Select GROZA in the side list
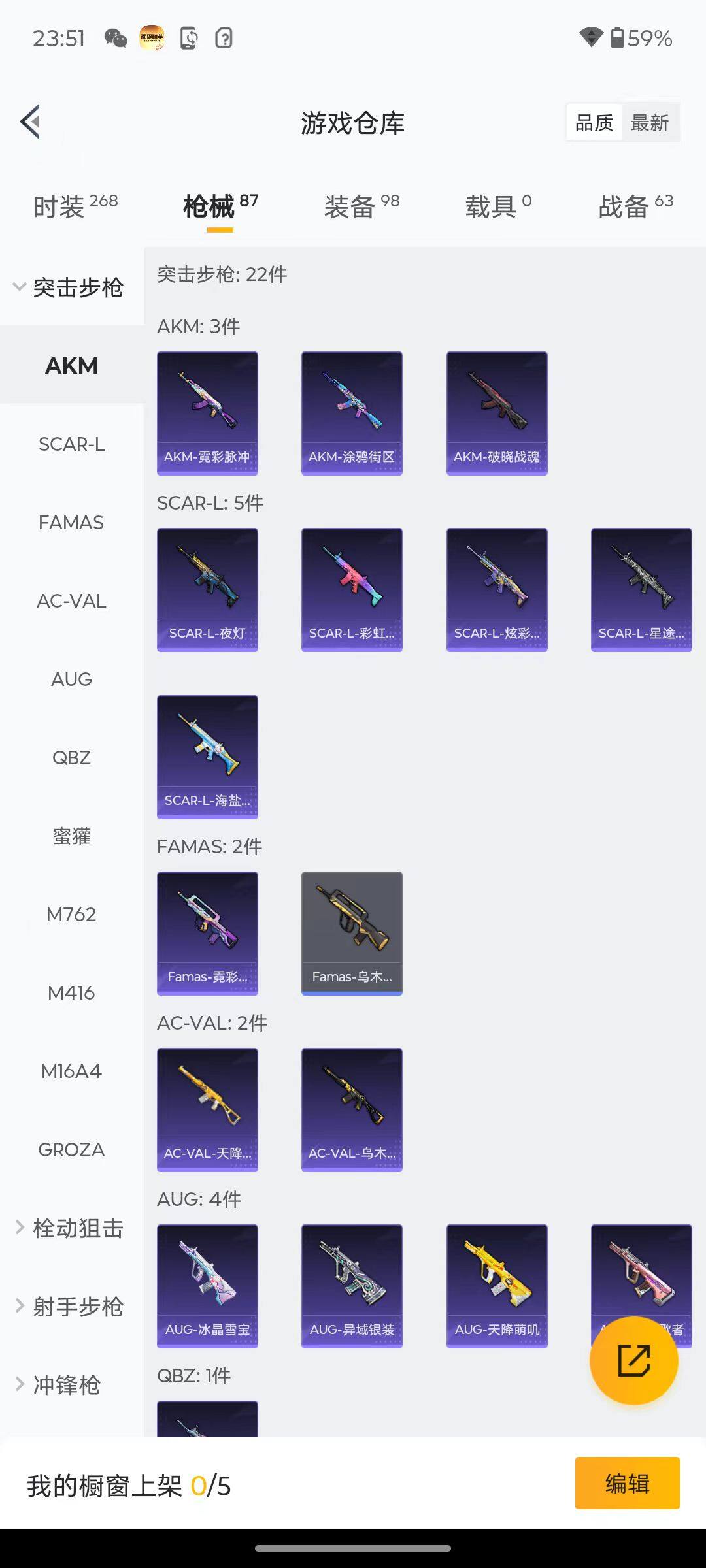This screenshot has width=706, height=1568. coord(71,1150)
